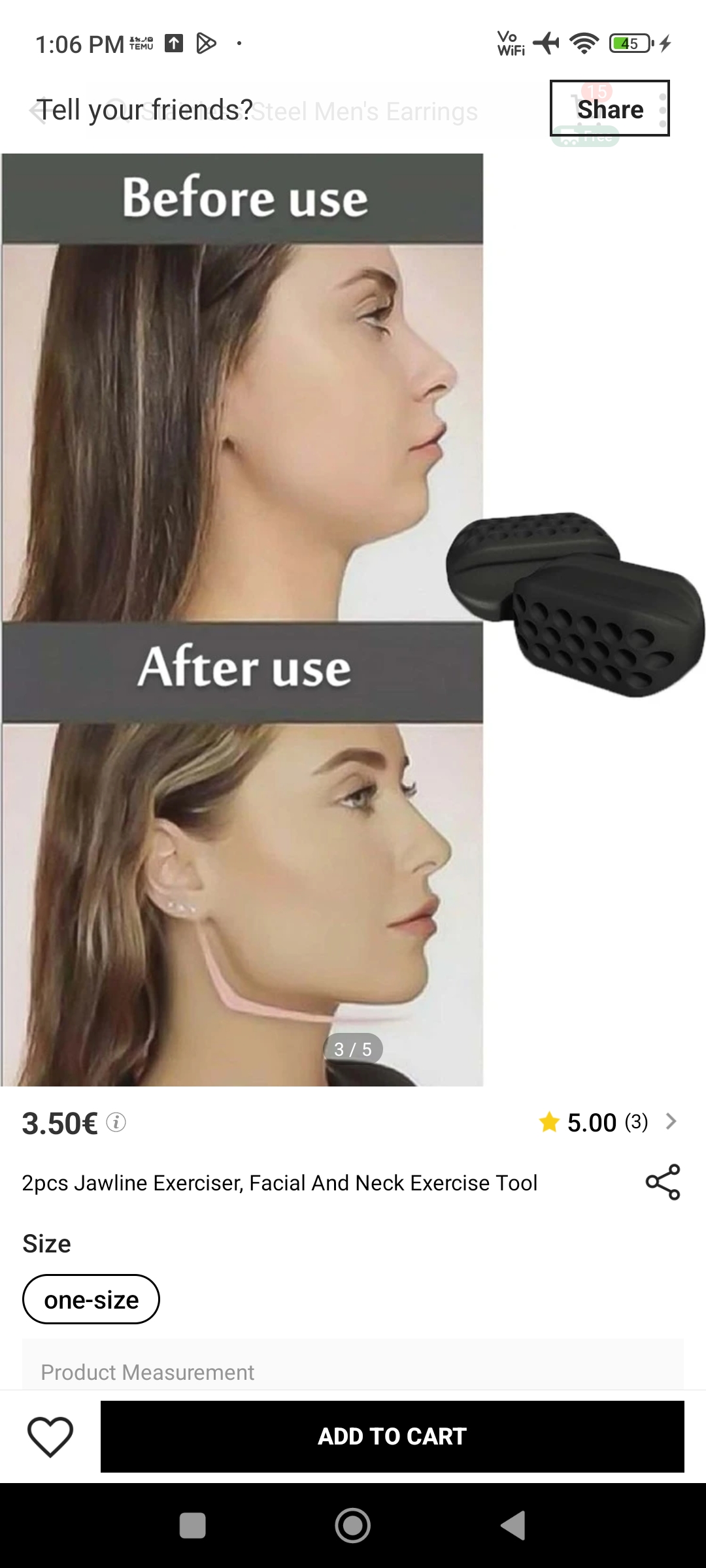Select the one-size option
Viewport: 706px width, 1568px height.
click(91, 1299)
